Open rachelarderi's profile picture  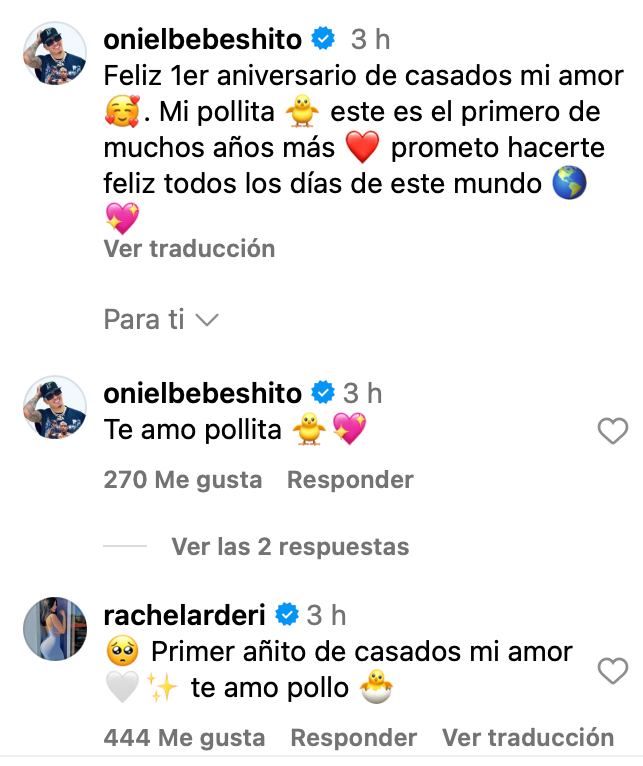(x=55, y=629)
